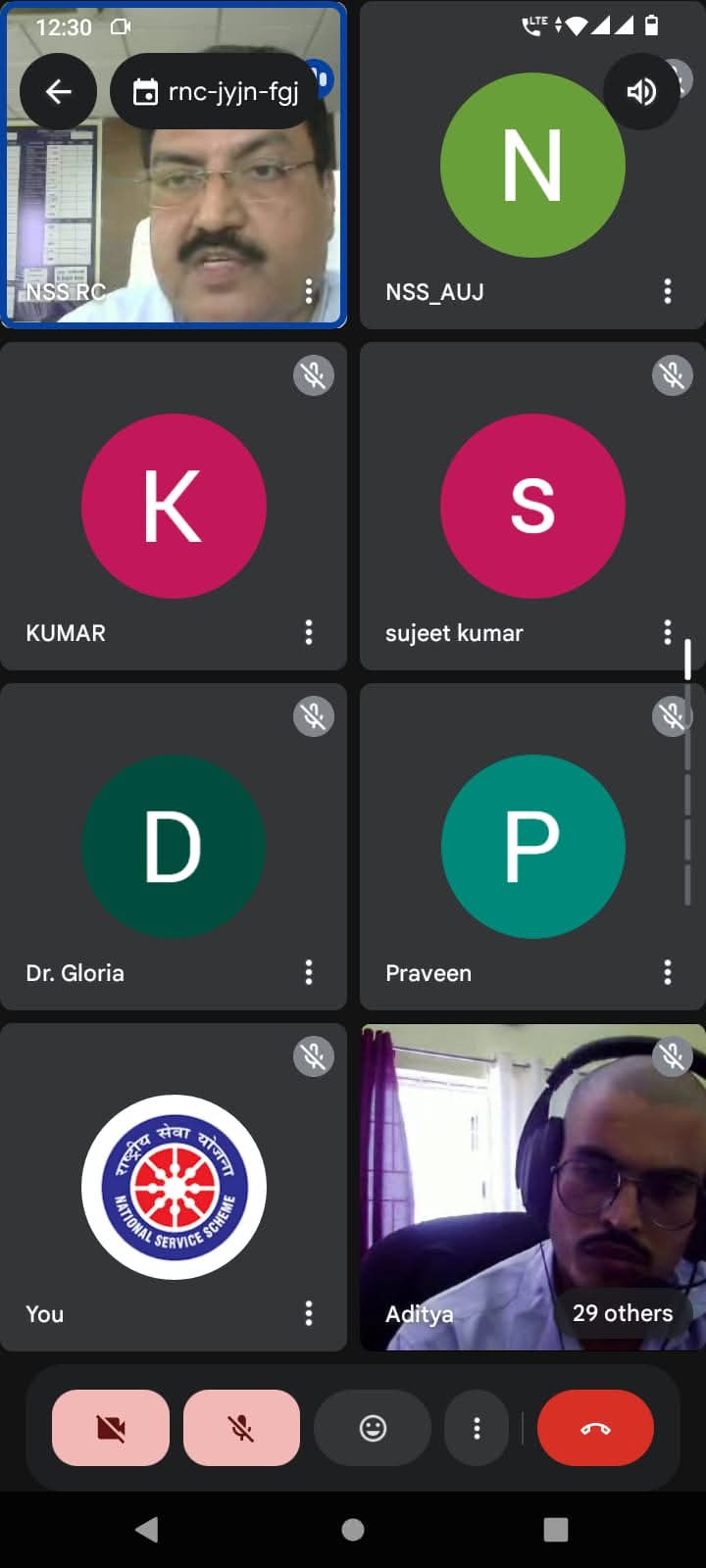Open more options on your own tile
Screen dimensions: 706x1568
click(x=309, y=1313)
